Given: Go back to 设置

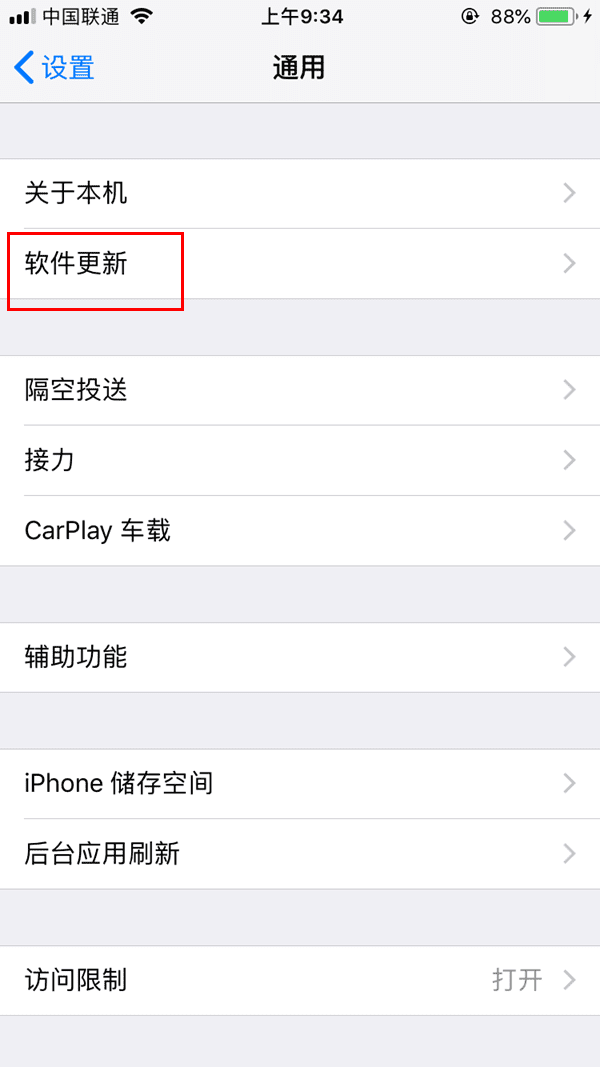Looking at the screenshot, I should (55, 68).
